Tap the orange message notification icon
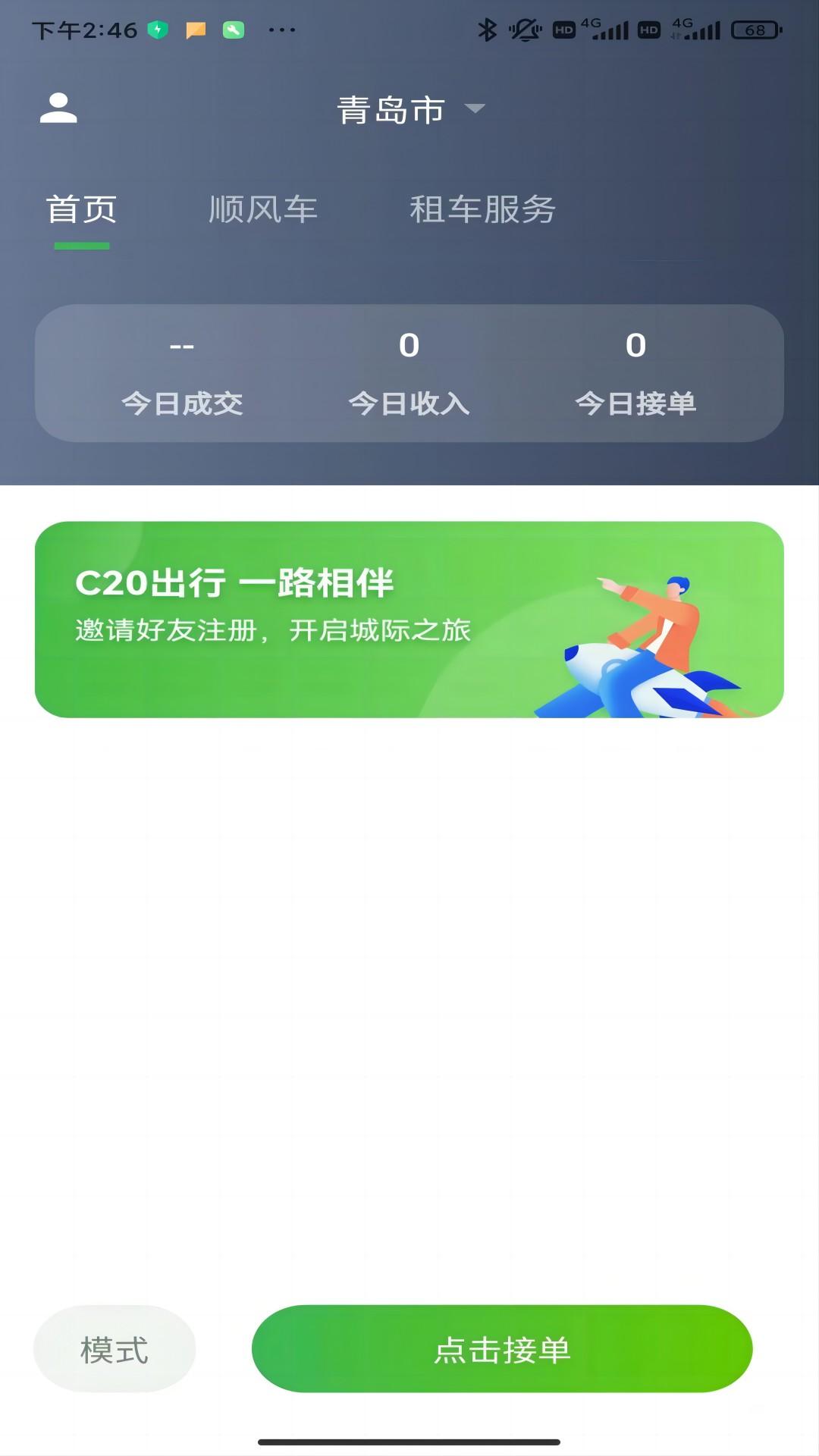Viewport: 819px width, 1456px height. click(x=196, y=29)
